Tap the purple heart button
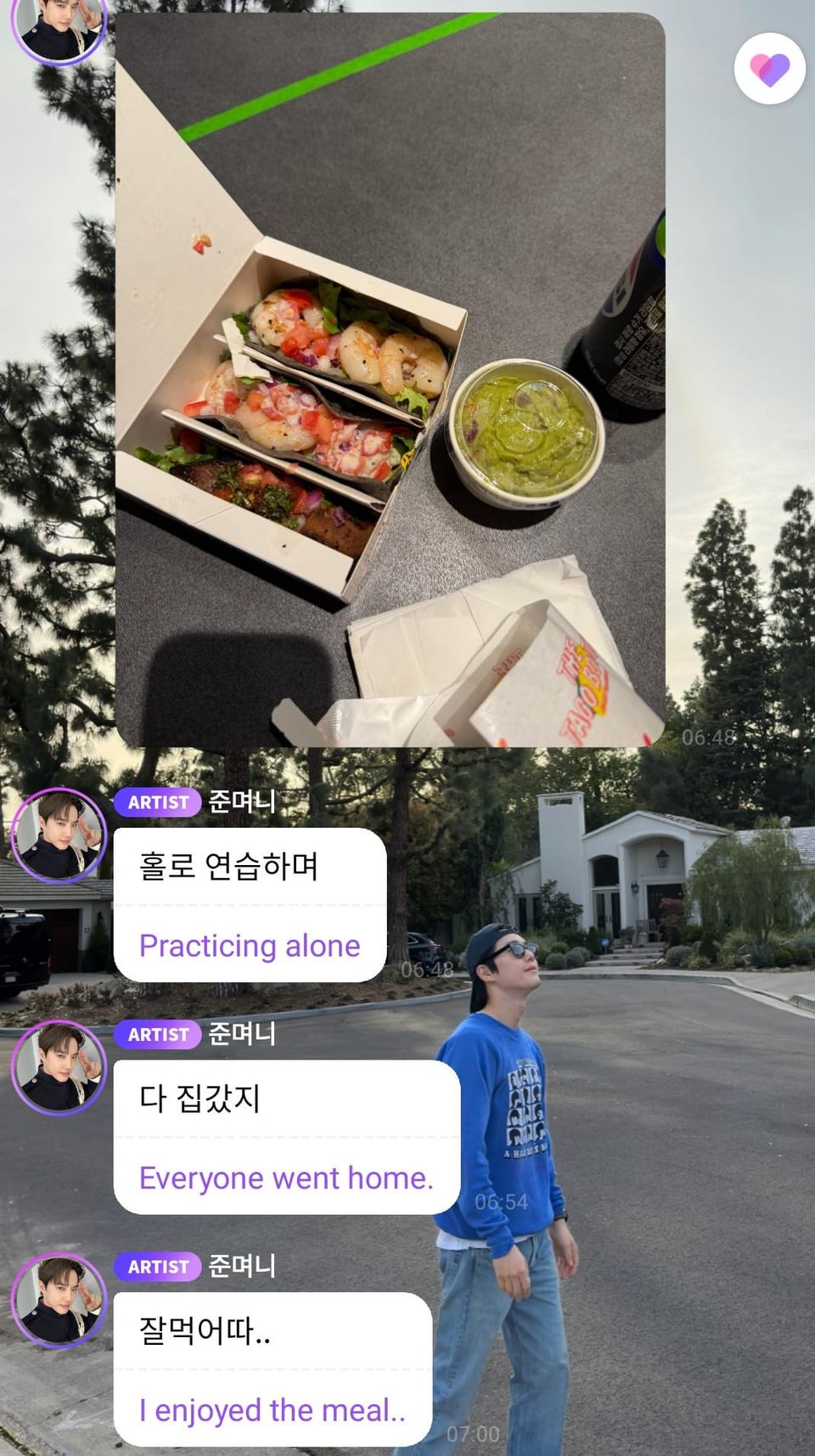The height and width of the screenshot is (1456, 815). [769, 69]
